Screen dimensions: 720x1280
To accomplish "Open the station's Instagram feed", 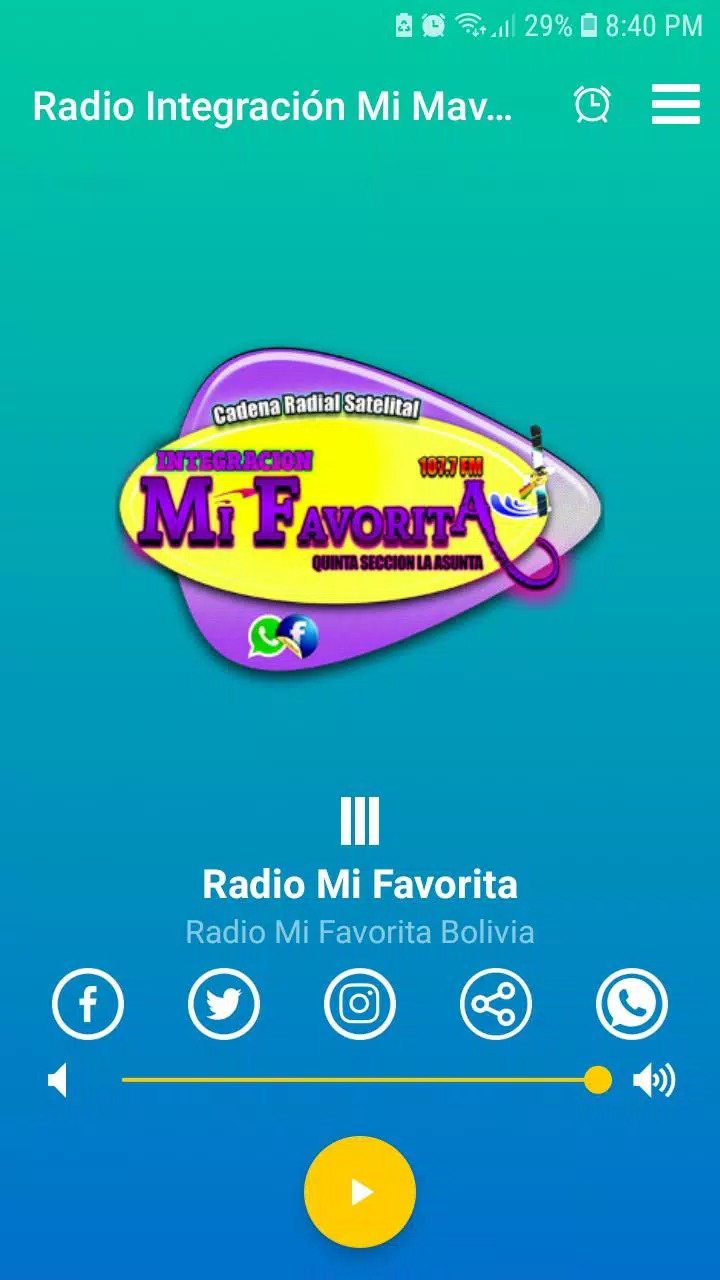I will (360, 1004).
